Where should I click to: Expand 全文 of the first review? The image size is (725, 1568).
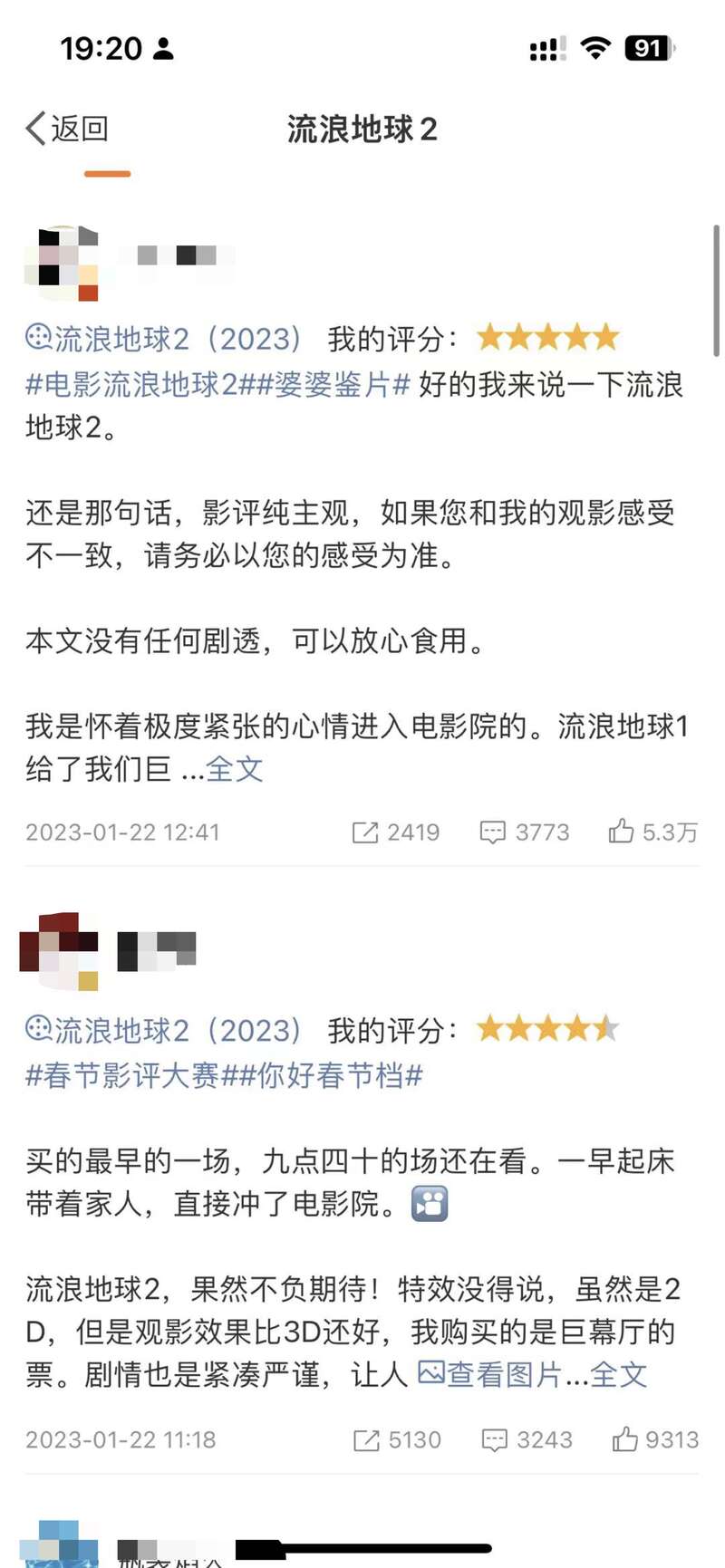(234, 769)
